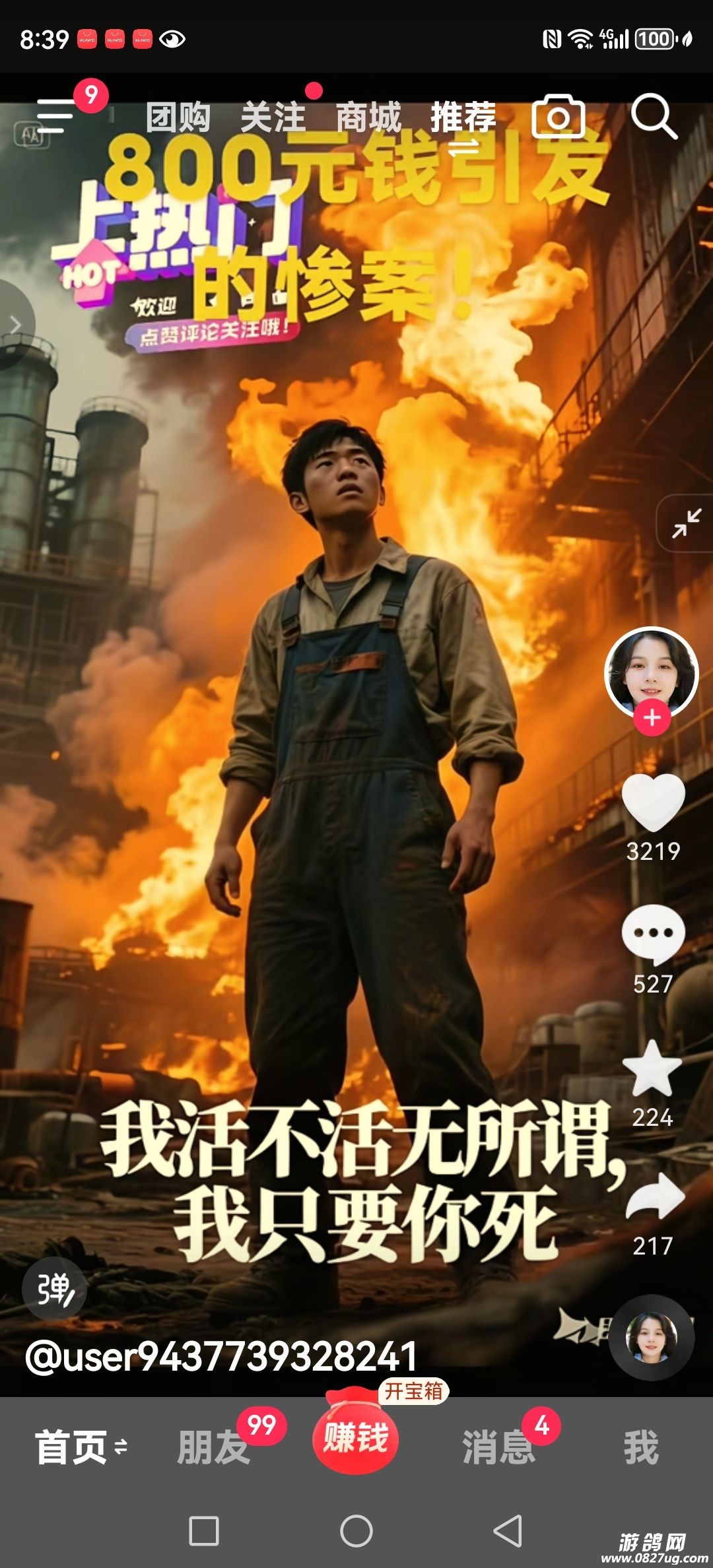Open the spinning music disc
The width and height of the screenshot is (713, 1568).
652,1338
